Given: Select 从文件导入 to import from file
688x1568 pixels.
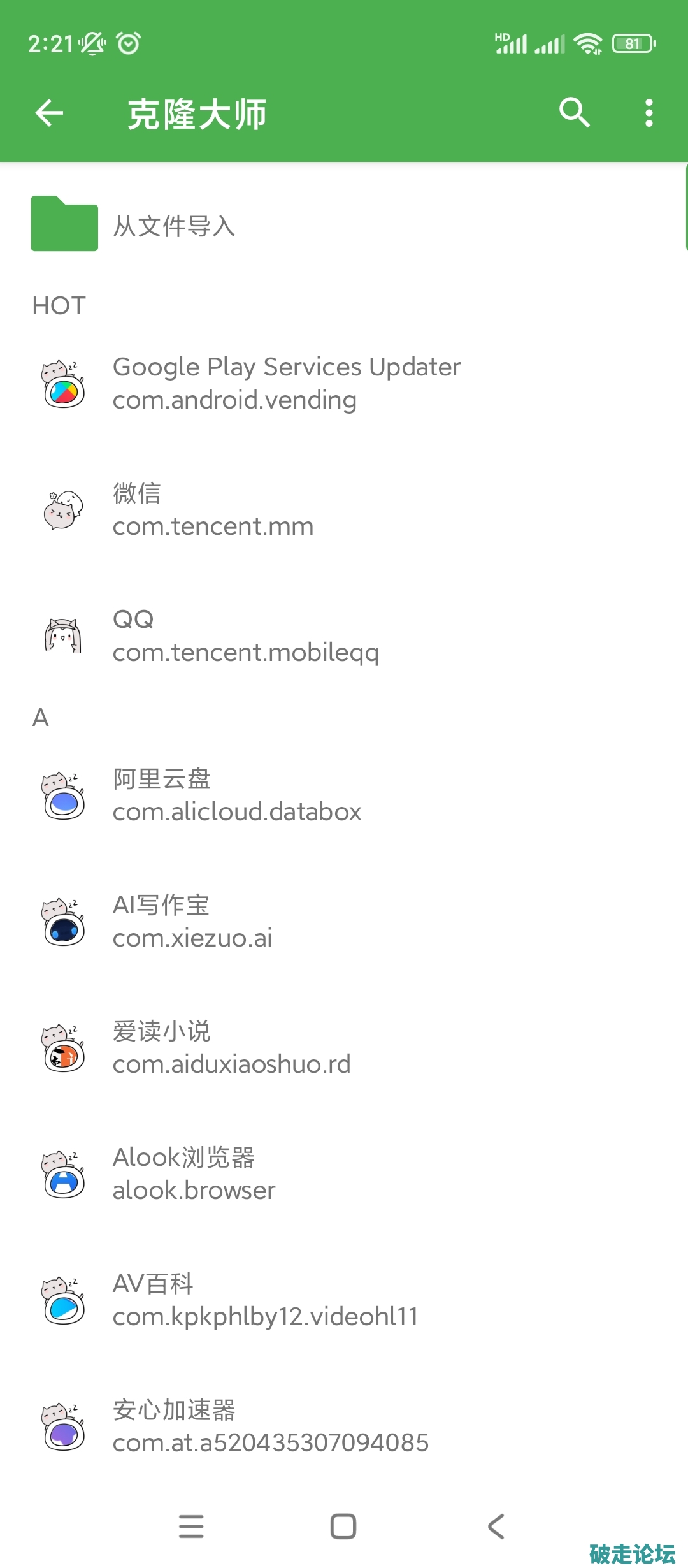Looking at the screenshot, I should point(173,226).
